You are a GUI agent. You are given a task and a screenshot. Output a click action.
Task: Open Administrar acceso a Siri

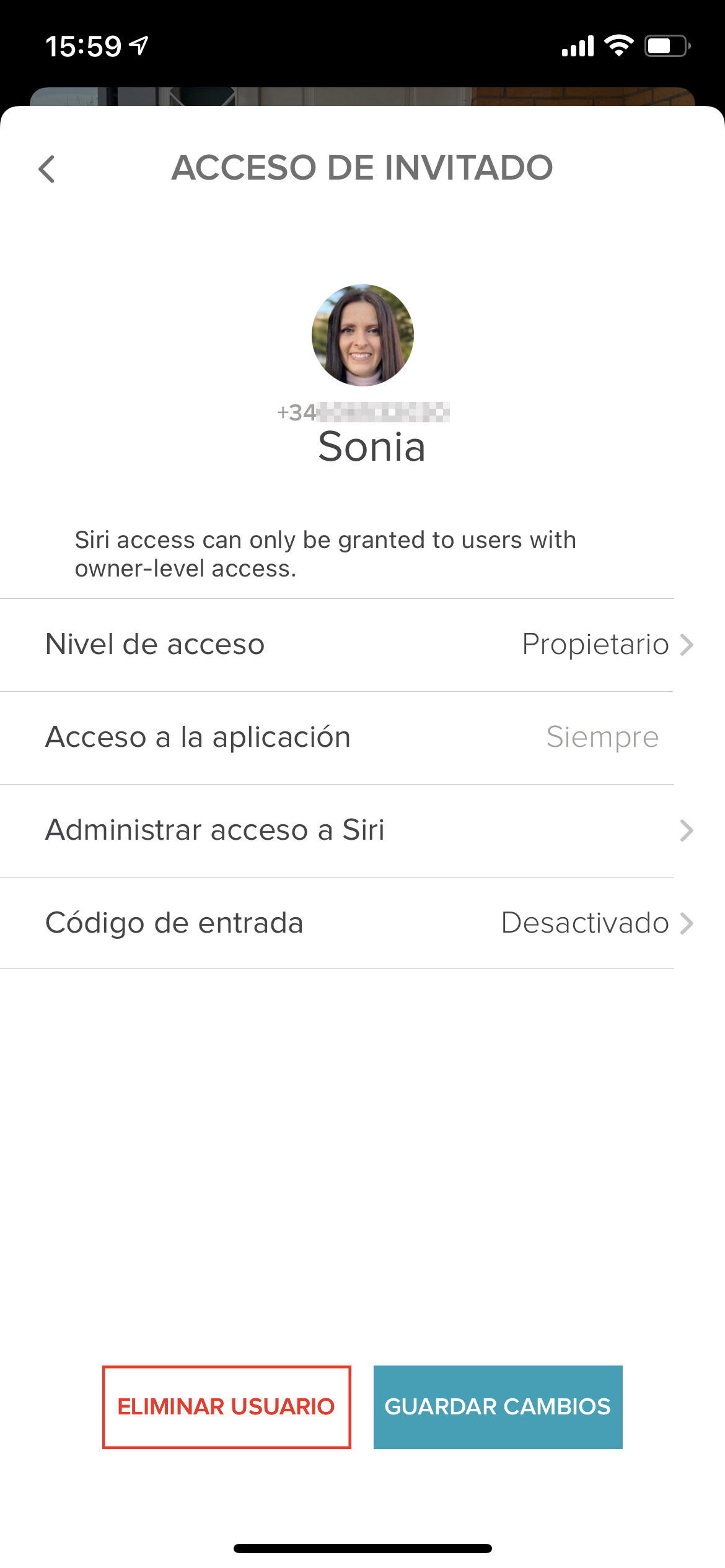pos(362,830)
